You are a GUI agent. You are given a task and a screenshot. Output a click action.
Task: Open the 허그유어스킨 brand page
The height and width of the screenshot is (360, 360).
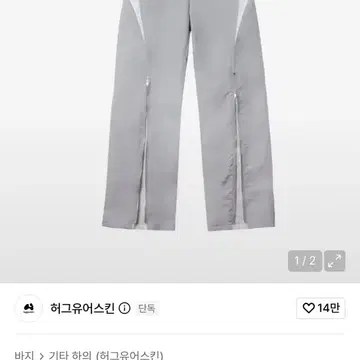tap(82, 308)
